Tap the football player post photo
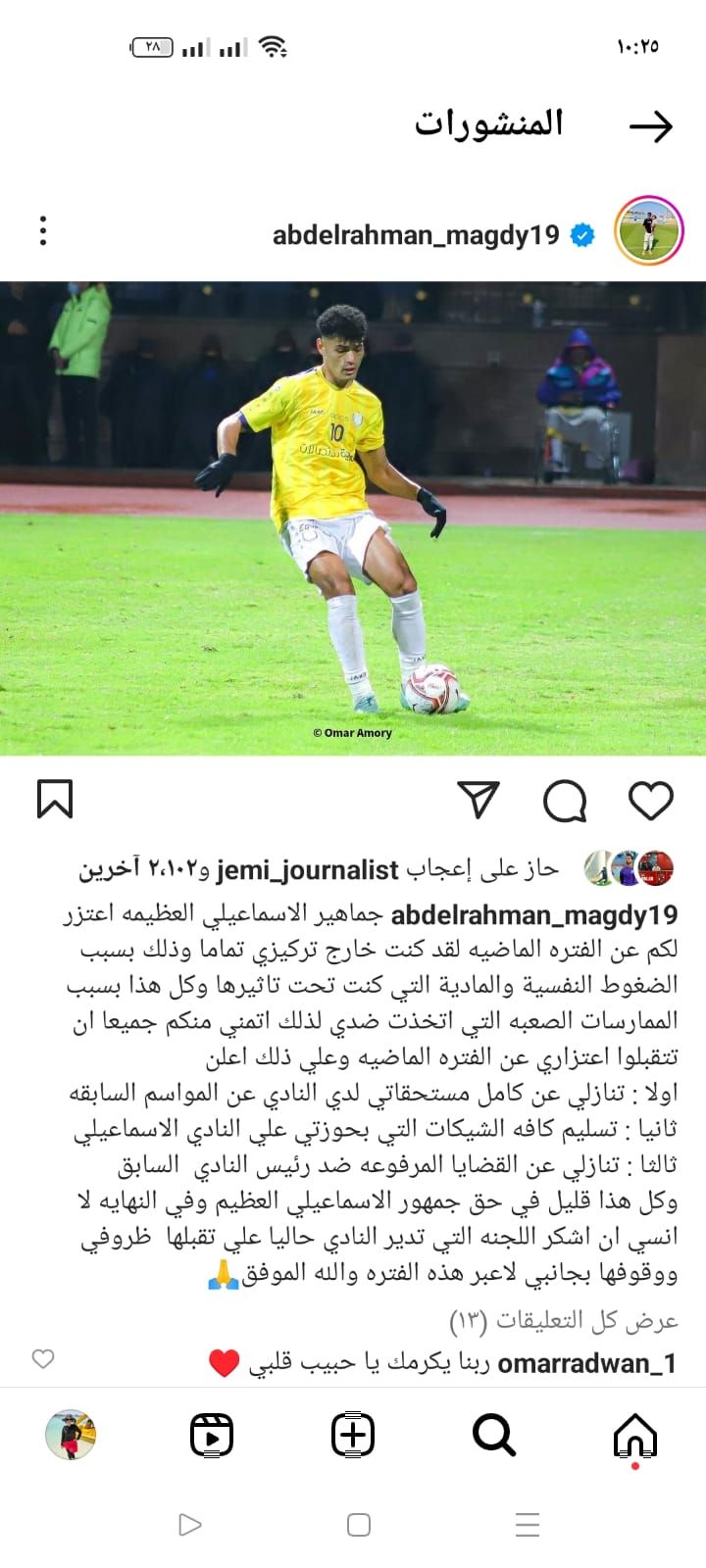The height and width of the screenshot is (1568, 706). click(353, 517)
